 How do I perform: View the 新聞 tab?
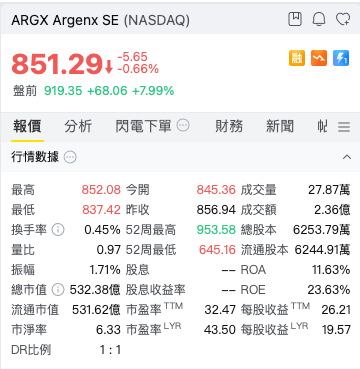coord(280,127)
